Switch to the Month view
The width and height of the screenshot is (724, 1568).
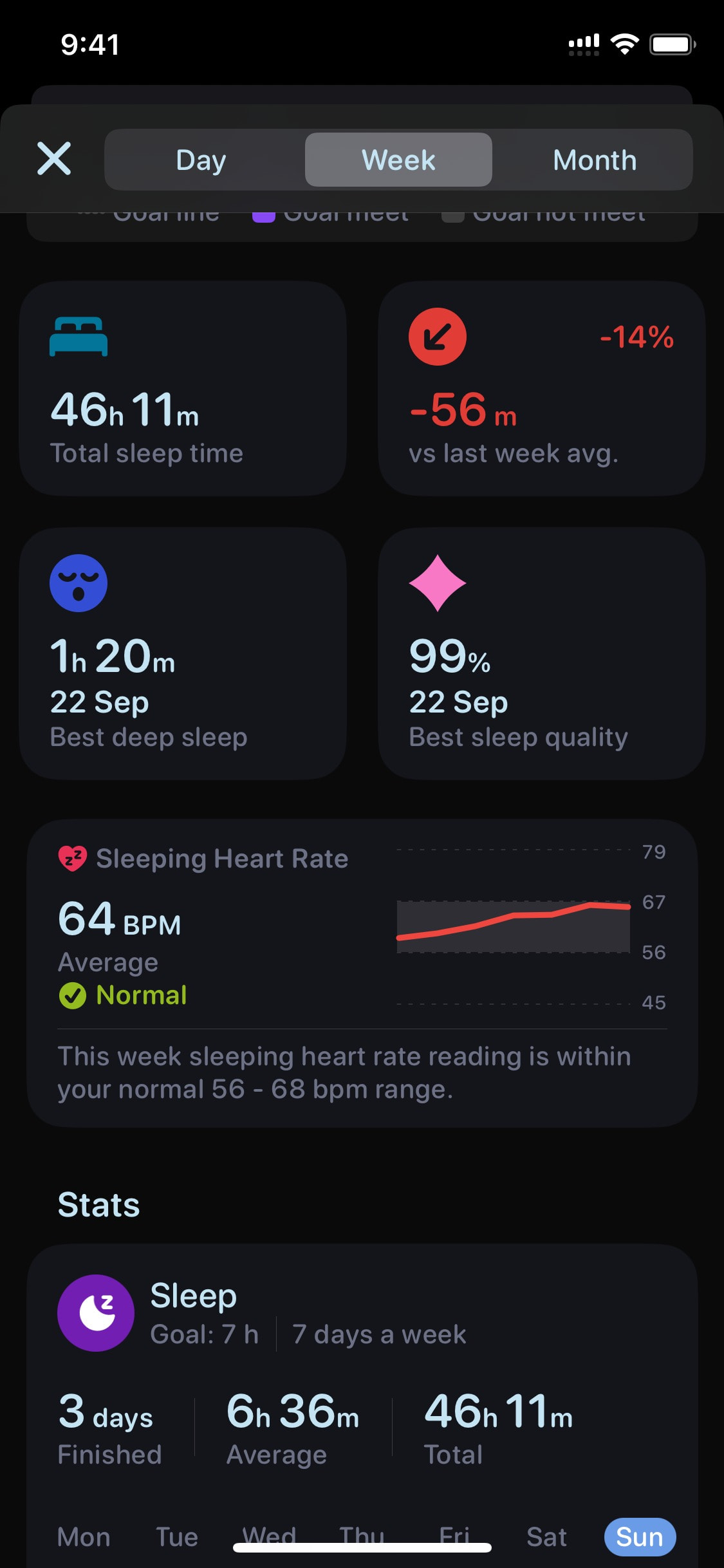595,160
